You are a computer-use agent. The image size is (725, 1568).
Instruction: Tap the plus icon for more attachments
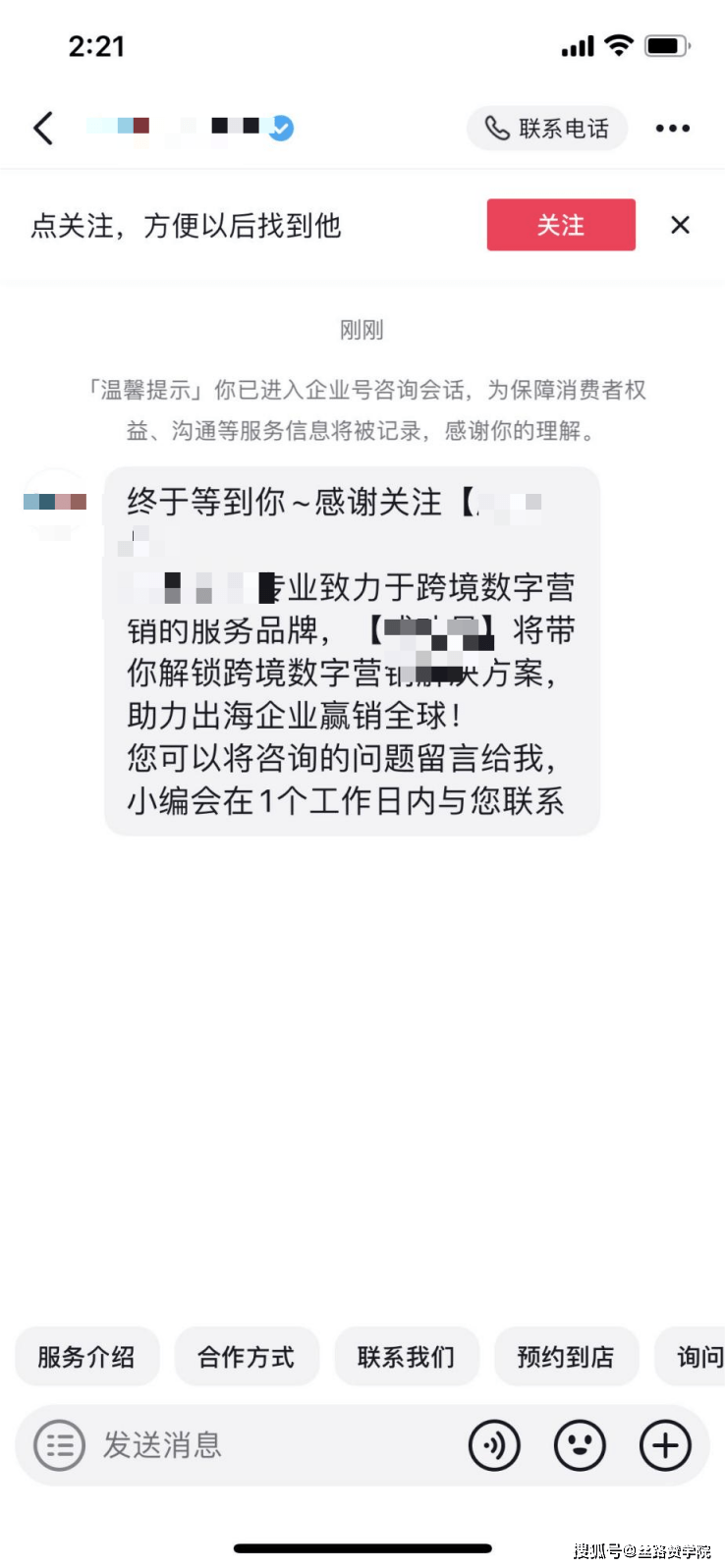[x=665, y=1444]
